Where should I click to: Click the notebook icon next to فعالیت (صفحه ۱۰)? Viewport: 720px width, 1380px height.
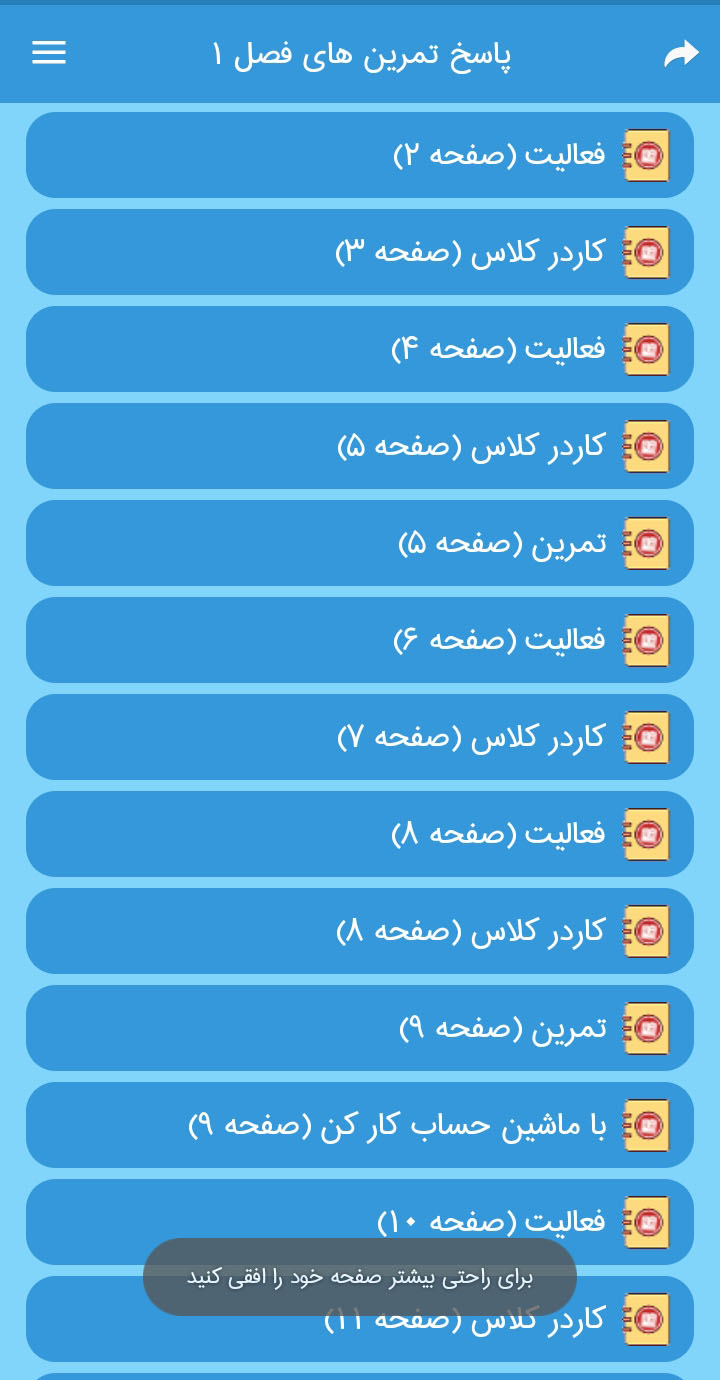coord(646,1222)
